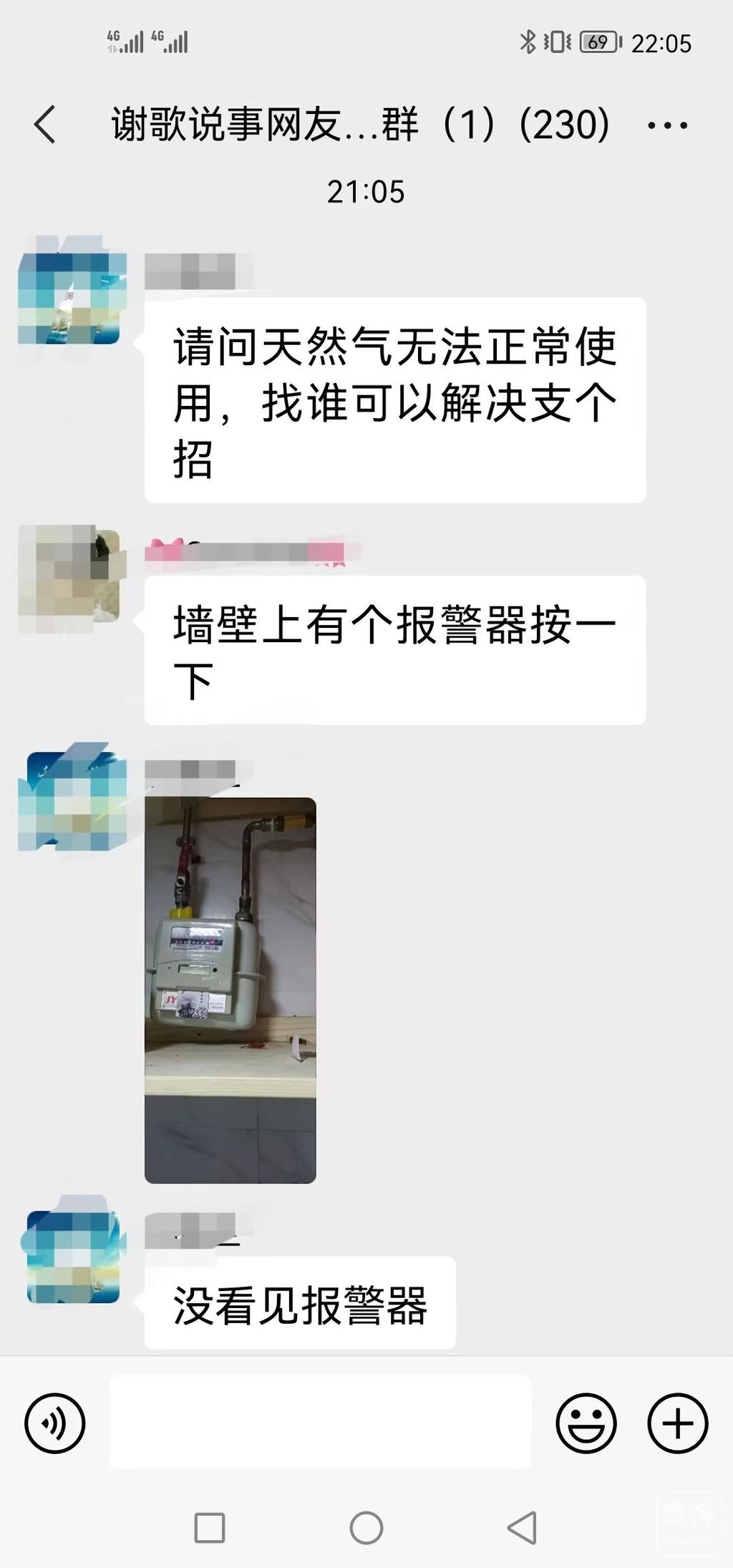This screenshot has height=1568, width=733.
Task: Go to the system home screen
Action: click(366, 1527)
